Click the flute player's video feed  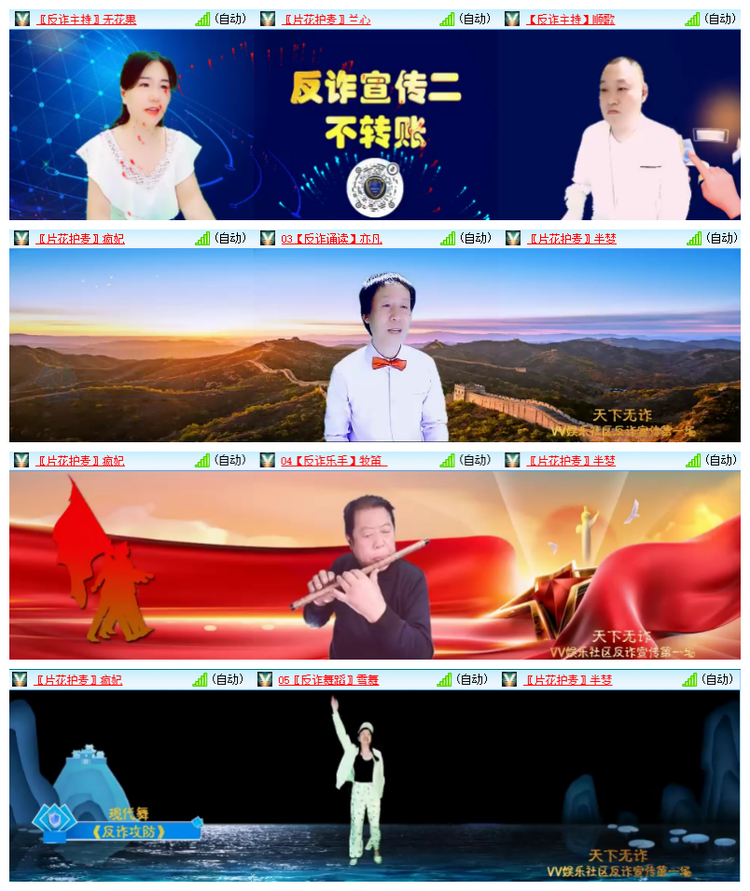point(375,565)
